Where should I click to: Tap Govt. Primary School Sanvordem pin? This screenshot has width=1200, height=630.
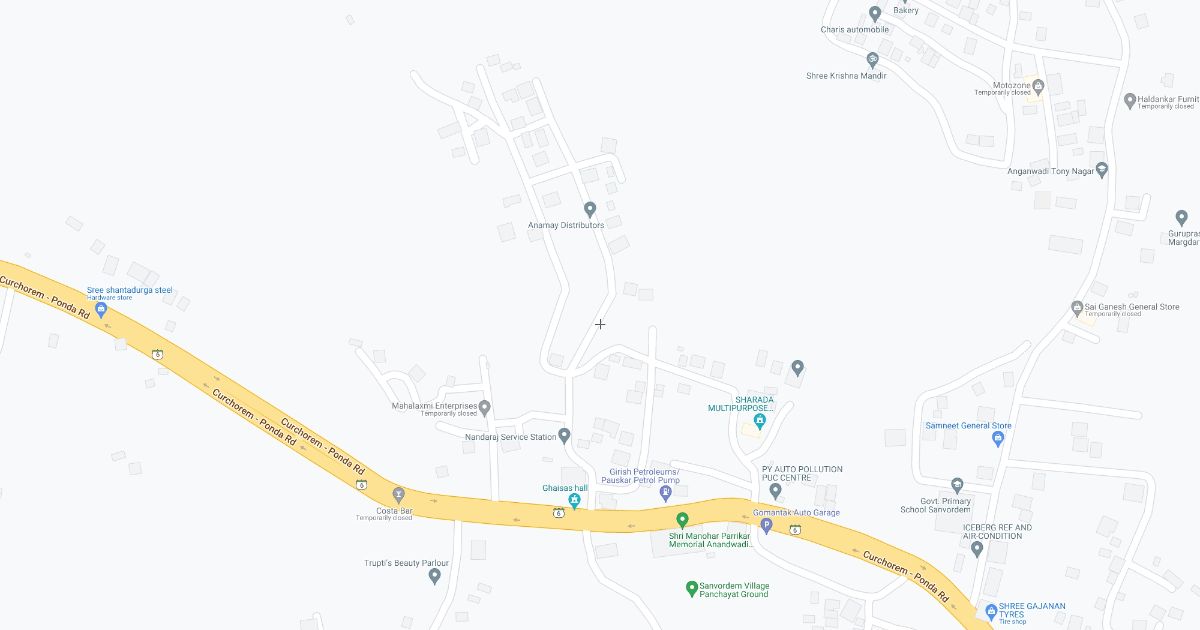pyautogui.click(x=957, y=485)
